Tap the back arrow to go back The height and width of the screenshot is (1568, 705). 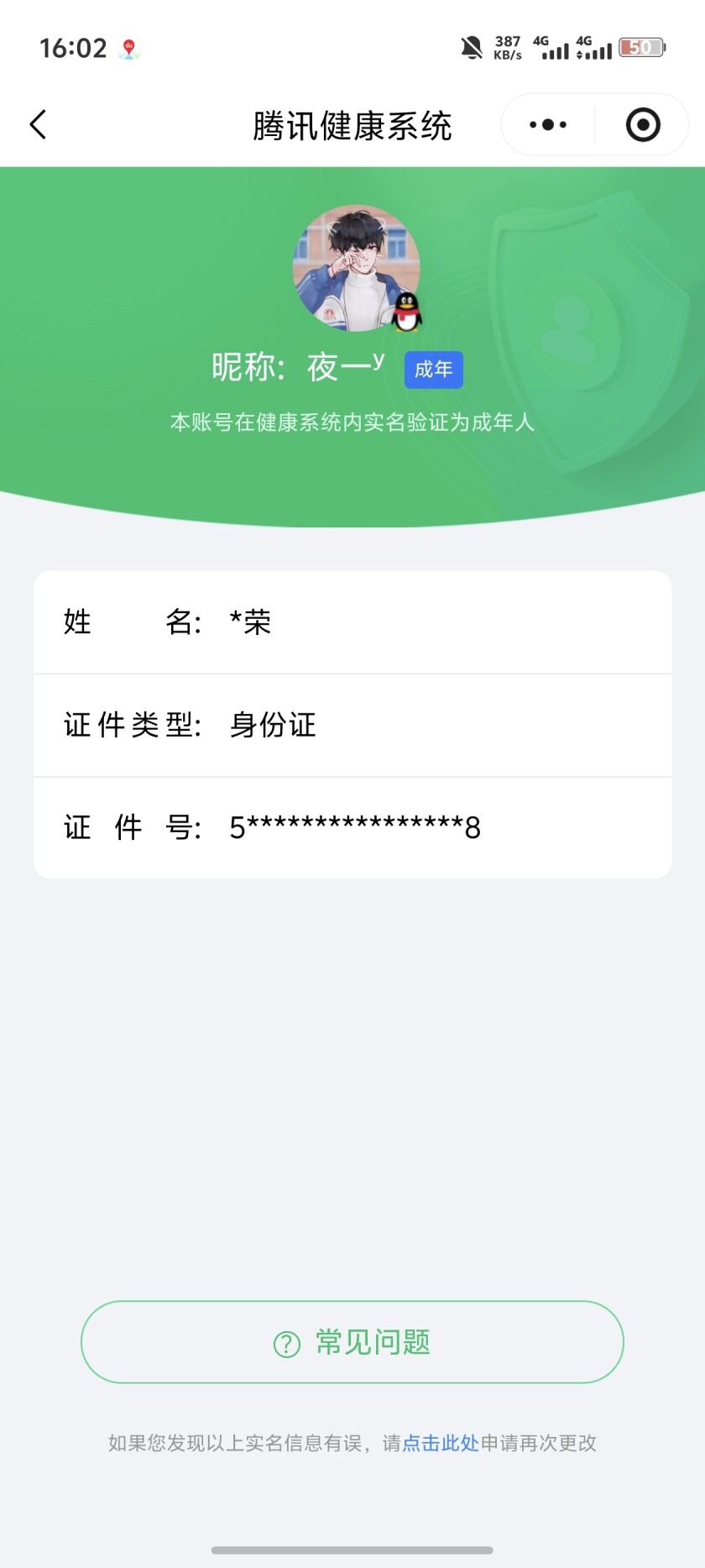tap(37, 123)
